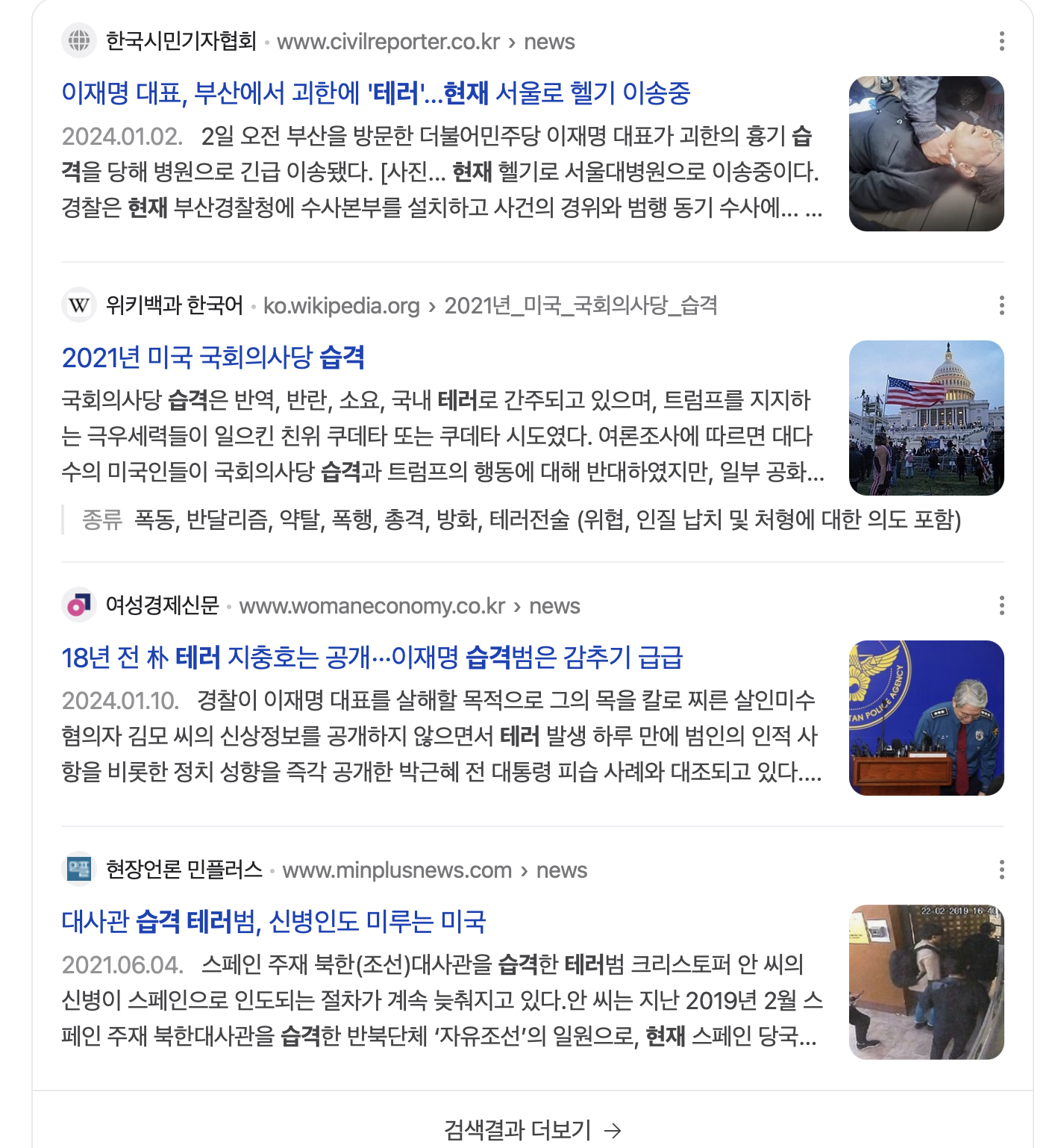Tap the Capitol building thumbnail image
The image size is (1064, 1148).
coord(926,418)
